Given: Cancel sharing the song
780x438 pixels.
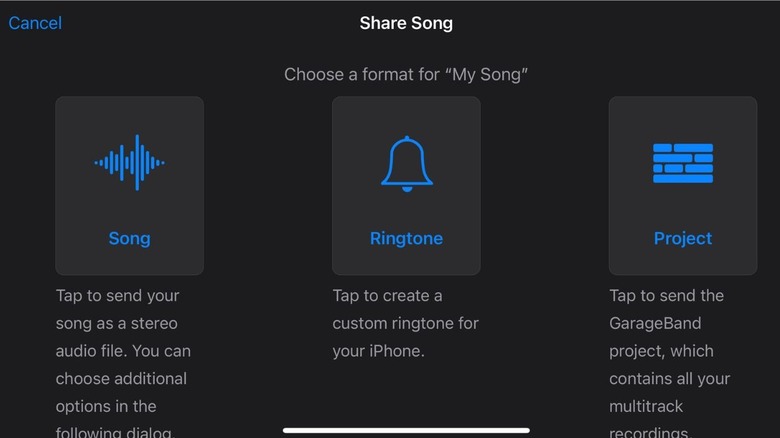Looking at the screenshot, I should pyautogui.click(x=35, y=23).
